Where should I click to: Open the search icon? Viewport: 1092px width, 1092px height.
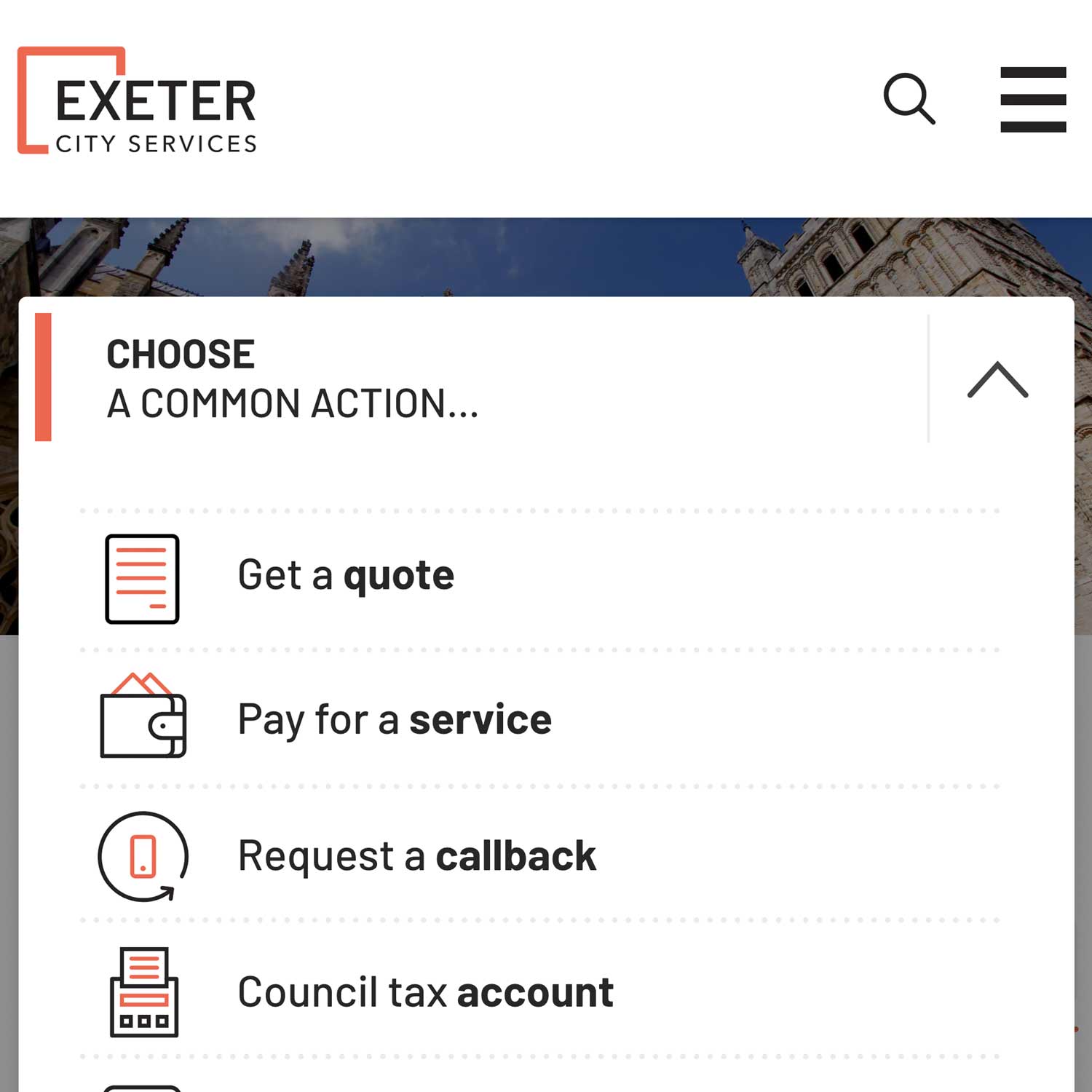click(909, 99)
